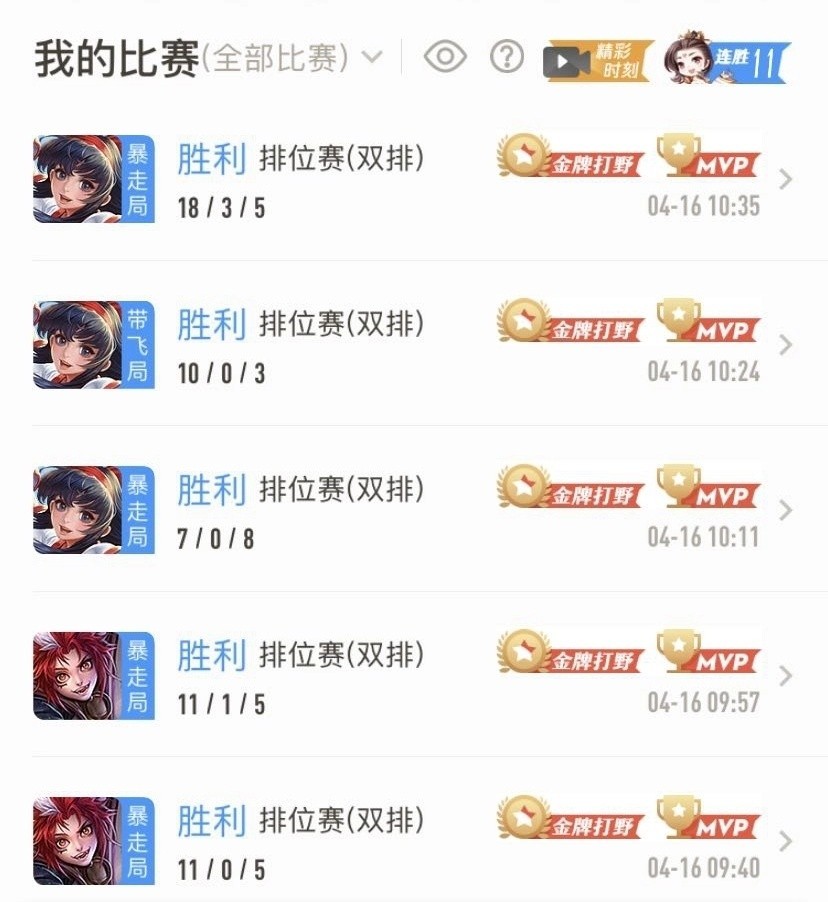Open the question mark help icon

(507, 57)
